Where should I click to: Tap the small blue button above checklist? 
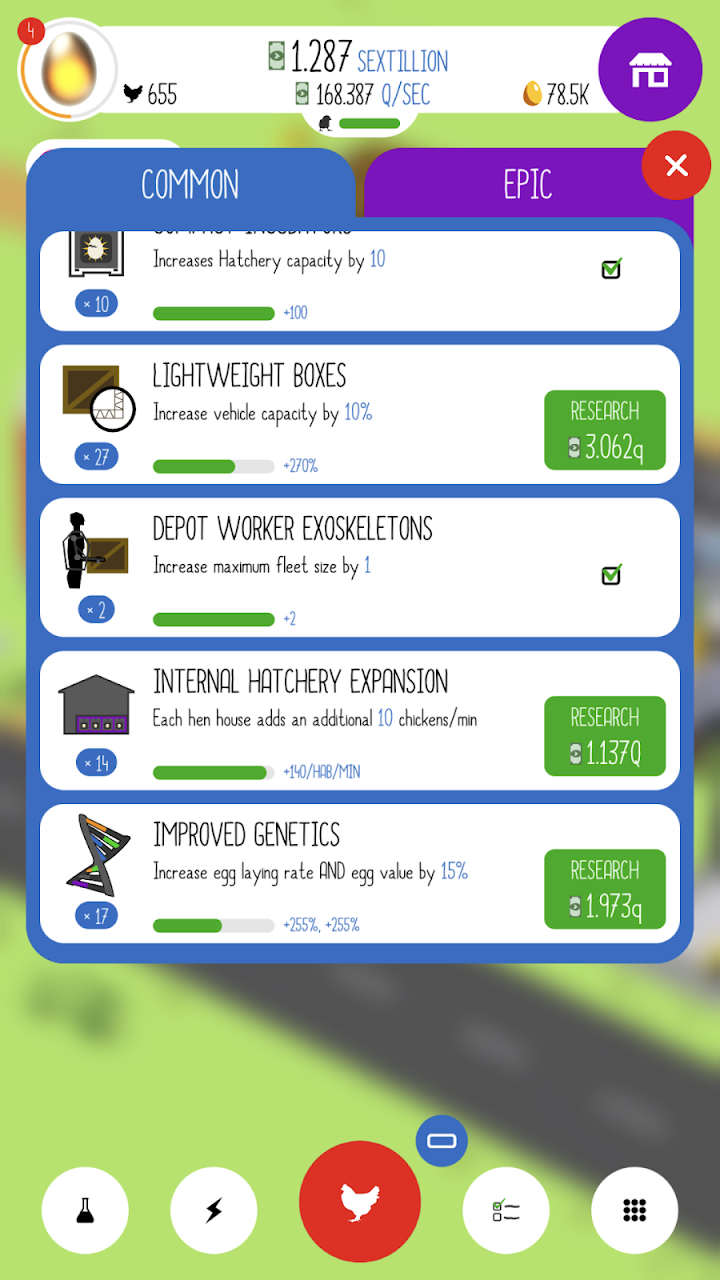(441, 1141)
